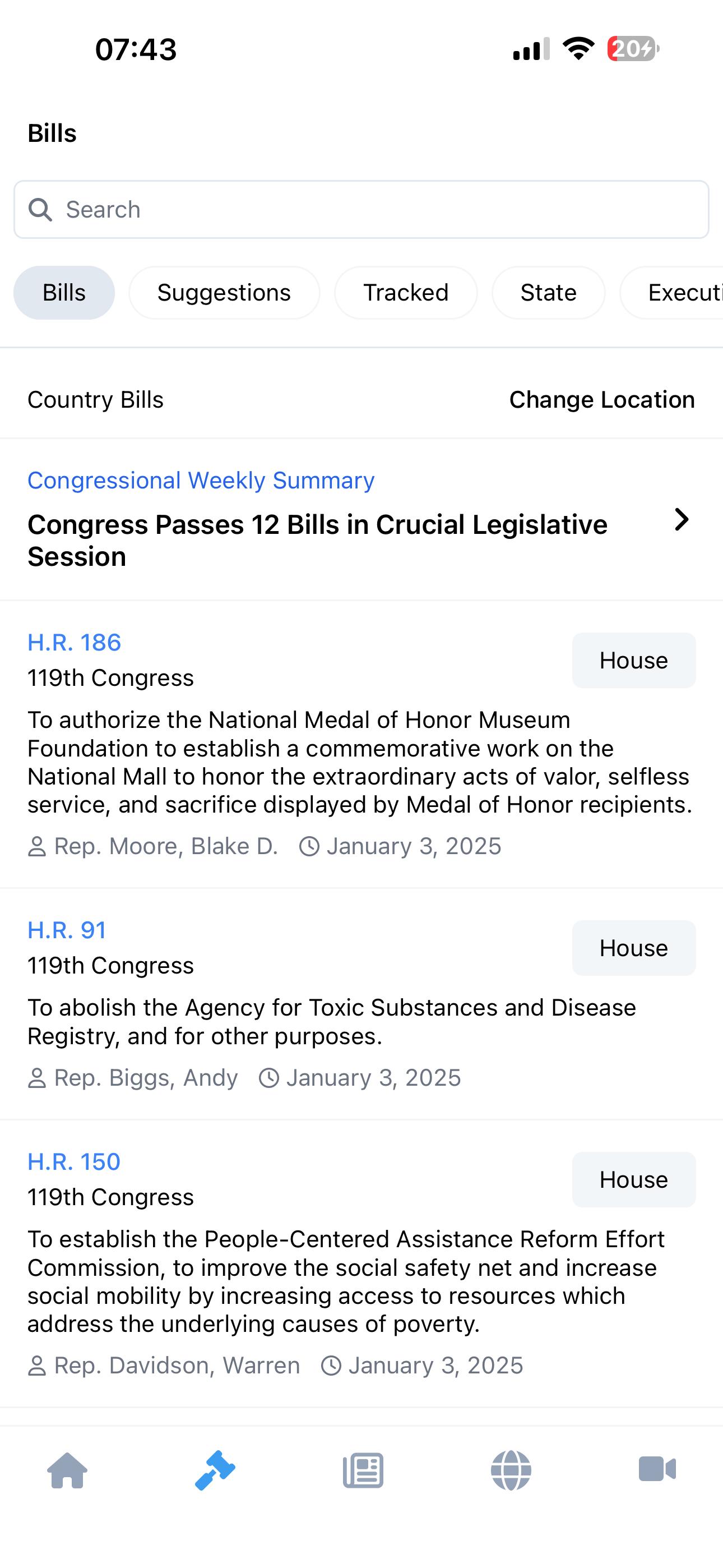Go to the Home tab

(68, 1470)
